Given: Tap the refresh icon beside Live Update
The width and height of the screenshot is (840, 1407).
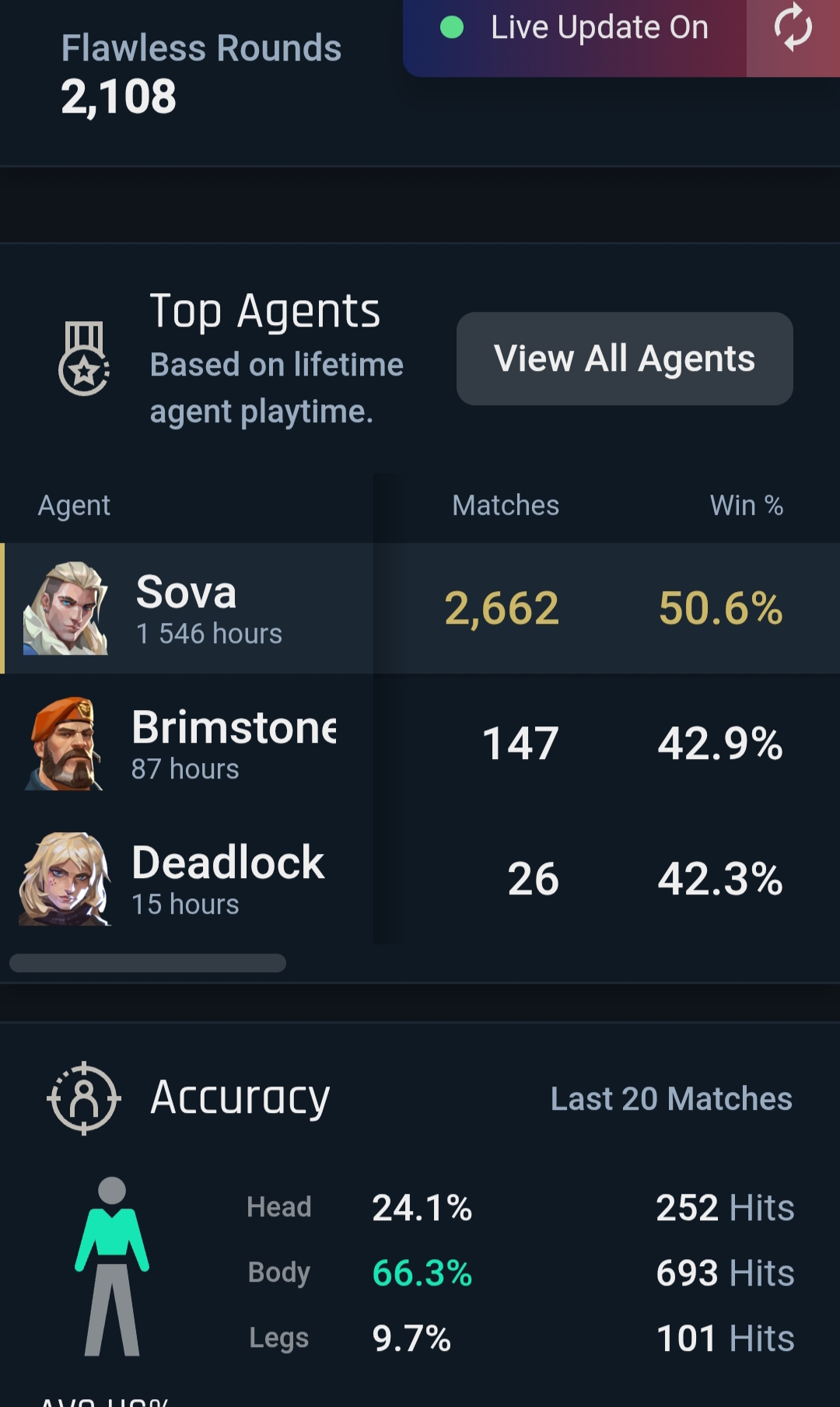Looking at the screenshot, I should [793, 30].
